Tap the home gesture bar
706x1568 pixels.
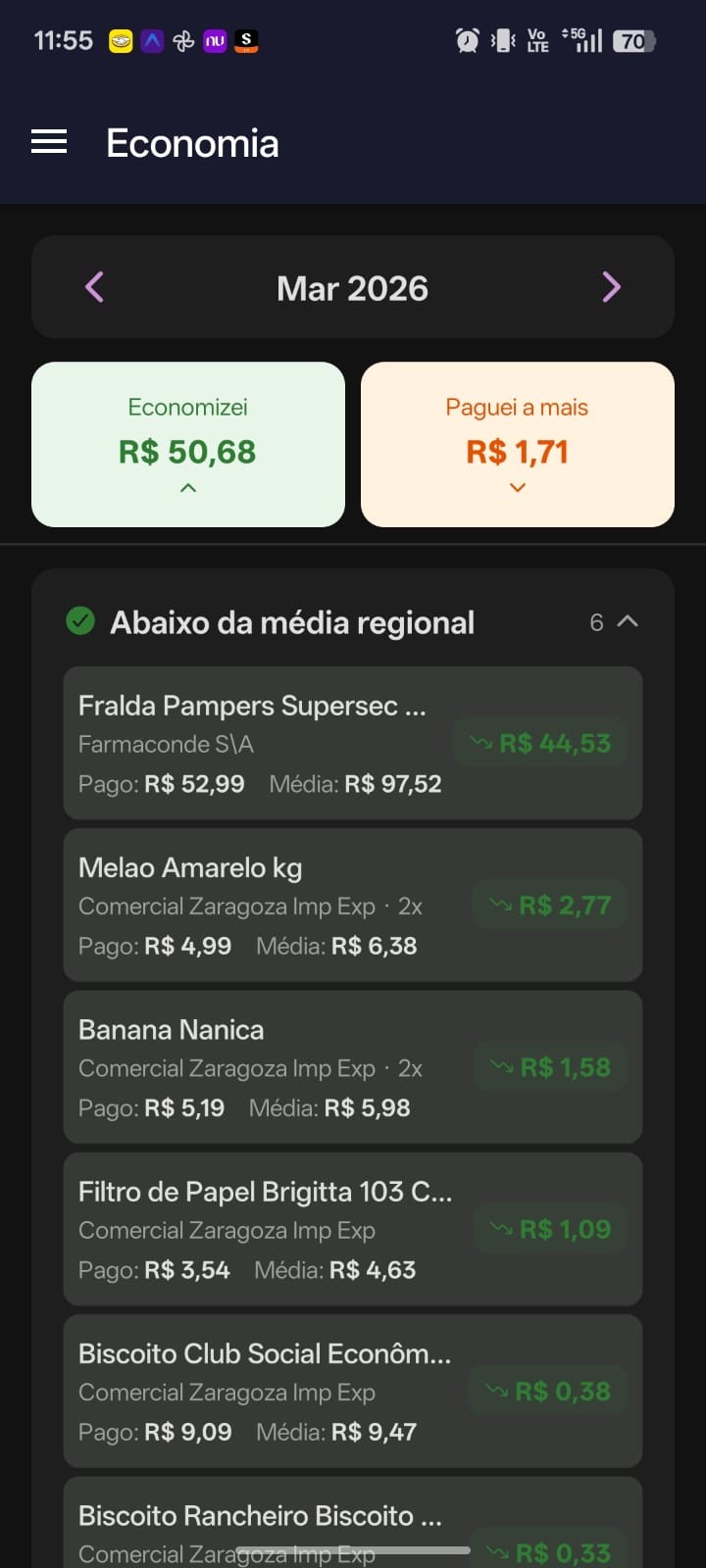[x=353, y=1553]
